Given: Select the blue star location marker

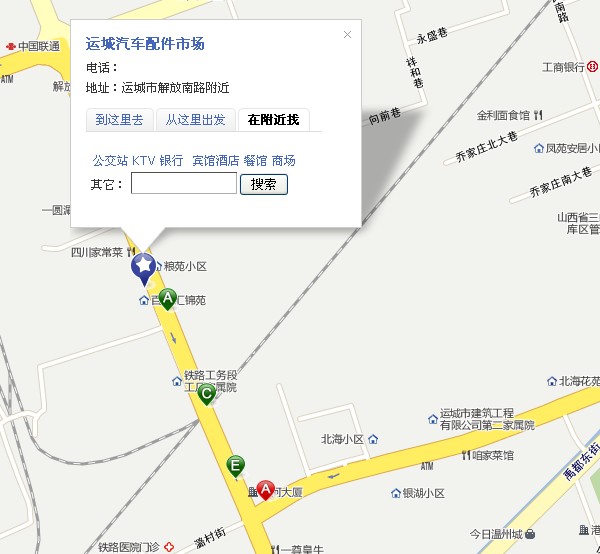Looking at the screenshot, I should [144, 266].
